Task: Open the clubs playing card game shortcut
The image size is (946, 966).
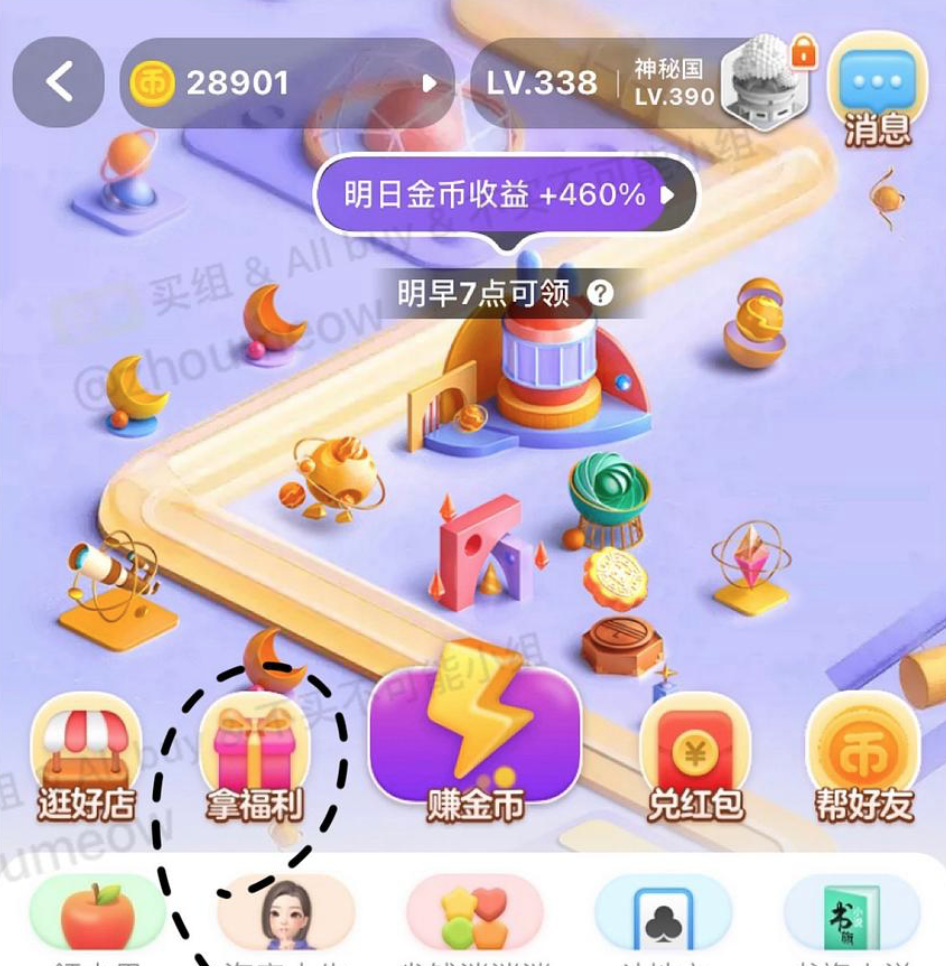Action: [664, 913]
